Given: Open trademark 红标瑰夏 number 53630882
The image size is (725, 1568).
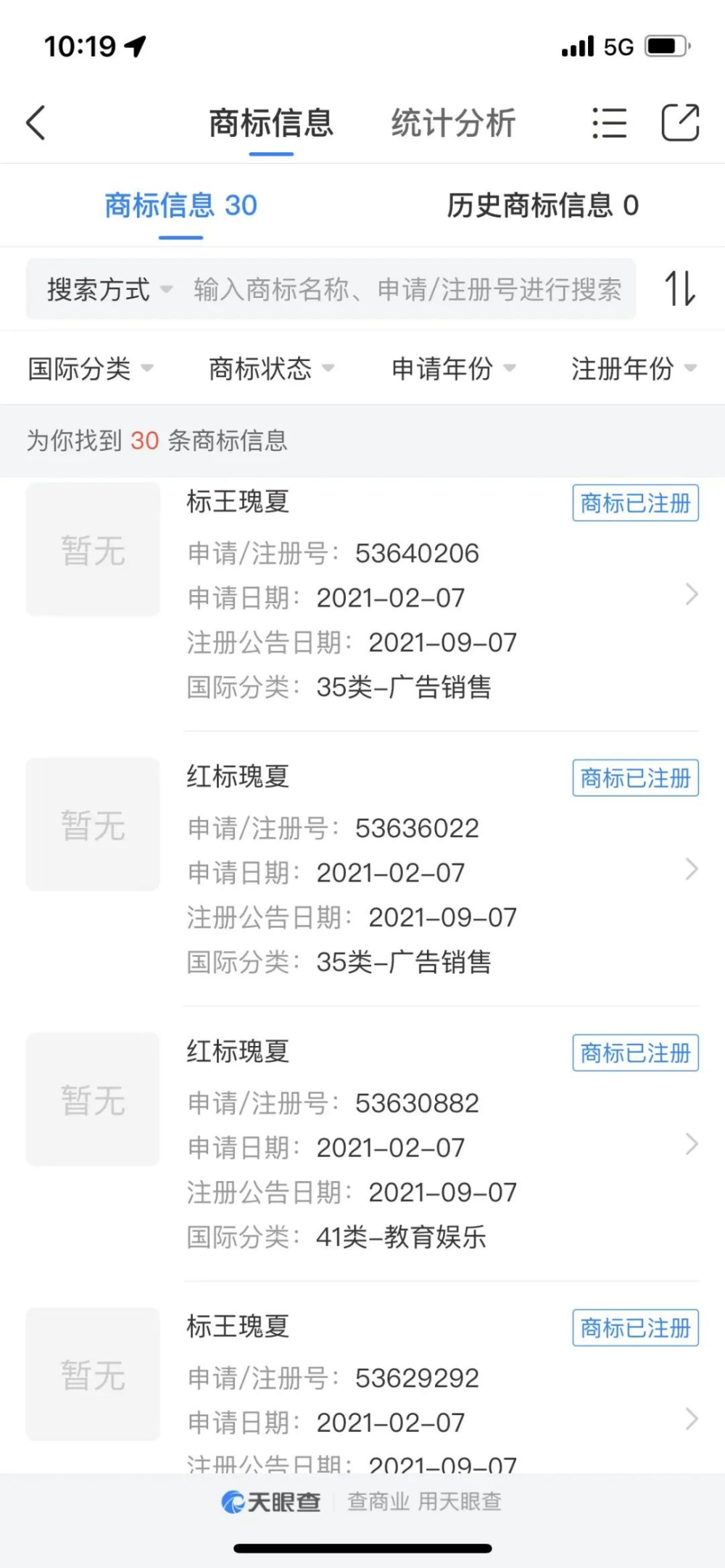Looking at the screenshot, I should [362, 1143].
